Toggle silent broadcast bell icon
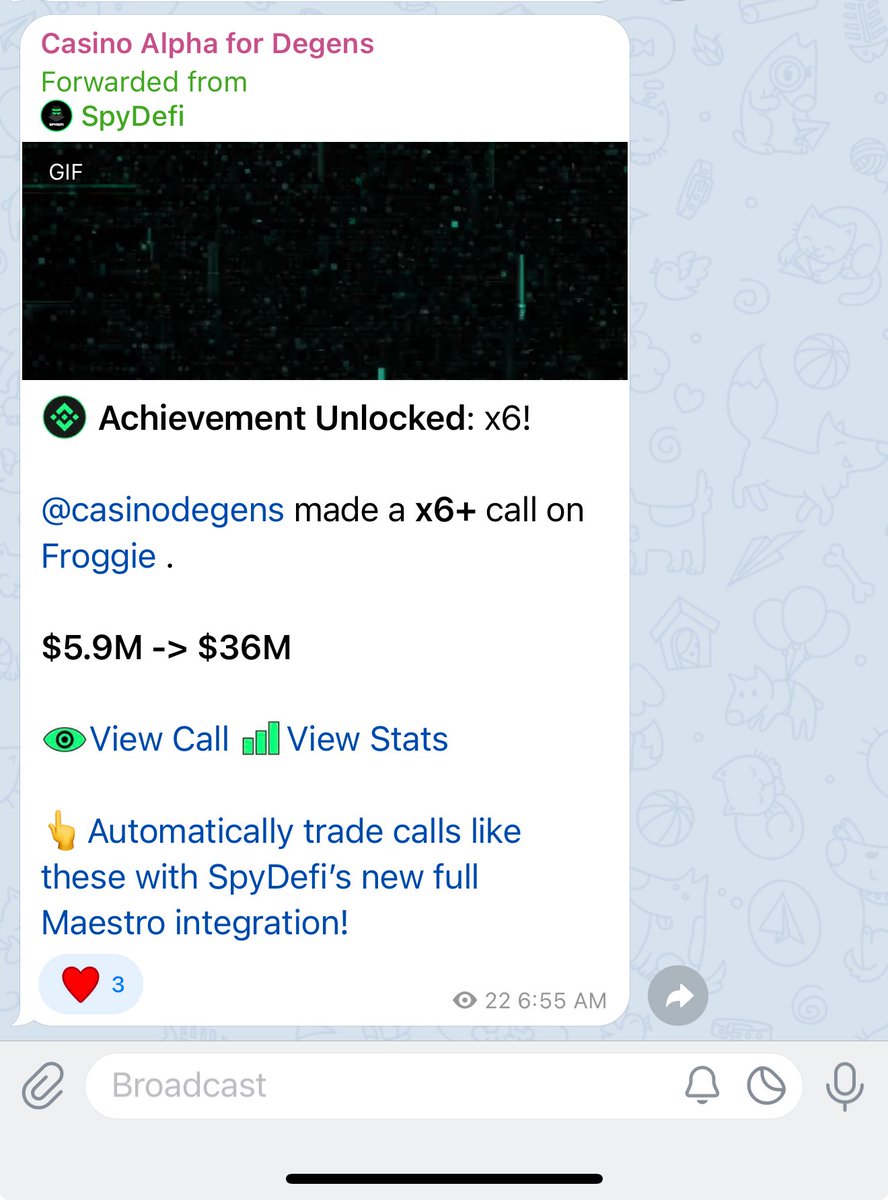The image size is (888, 1200). pyautogui.click(x=702, y=1085)
